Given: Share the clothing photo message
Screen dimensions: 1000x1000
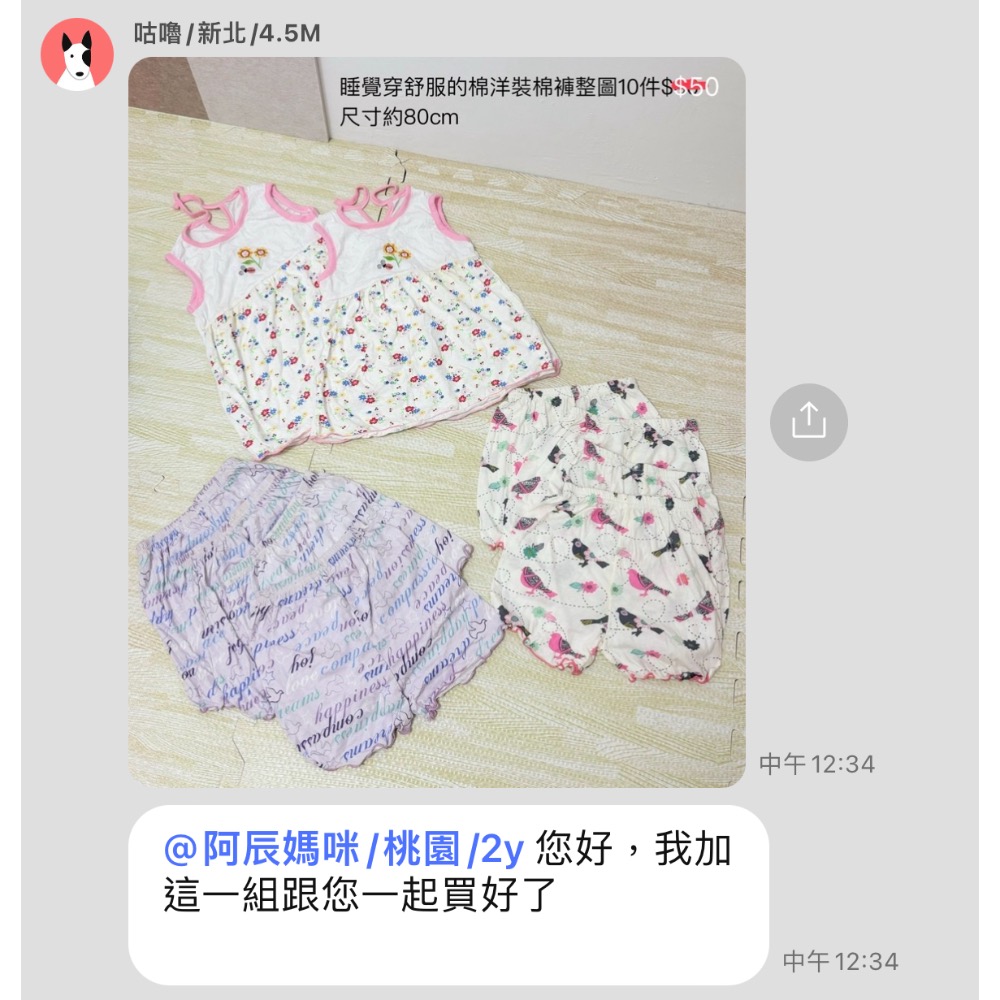Looking at the screenshot, I should tap(808, 422).
